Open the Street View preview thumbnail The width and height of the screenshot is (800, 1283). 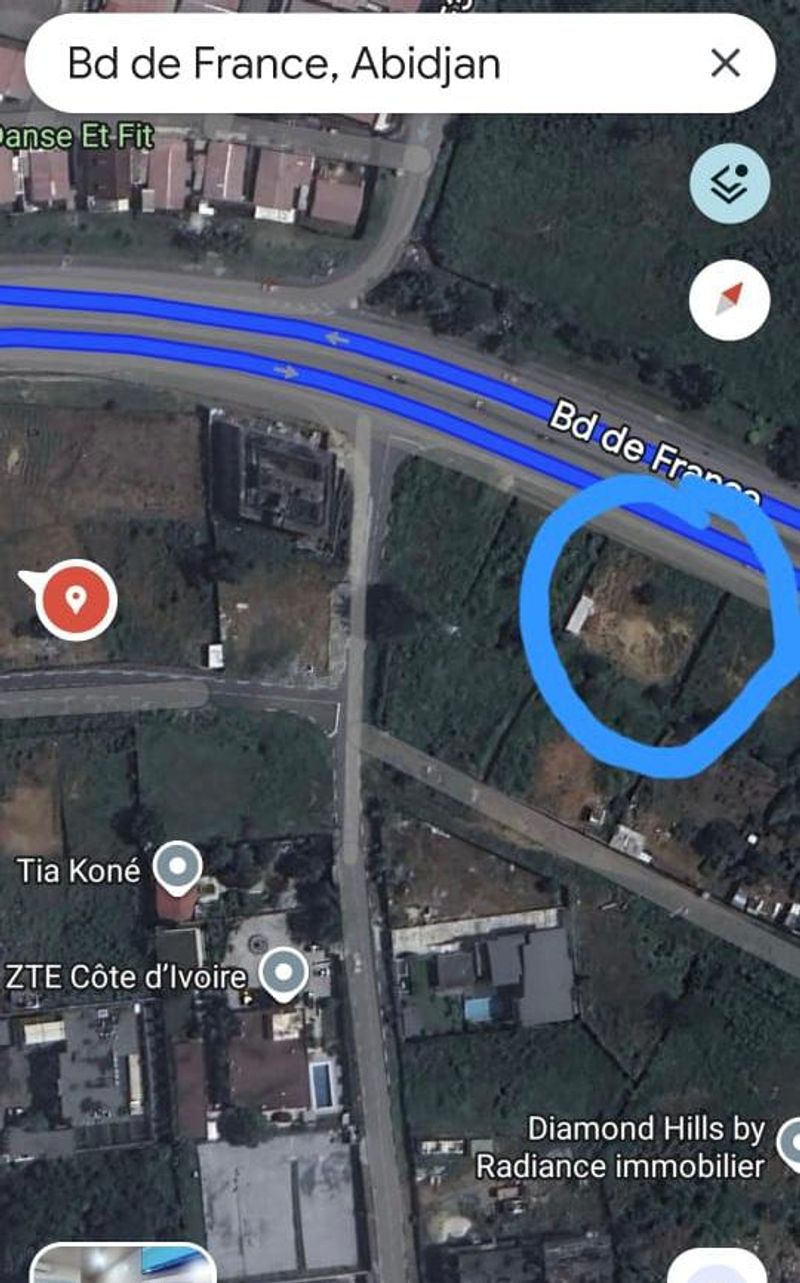[x=123, y=1264]
